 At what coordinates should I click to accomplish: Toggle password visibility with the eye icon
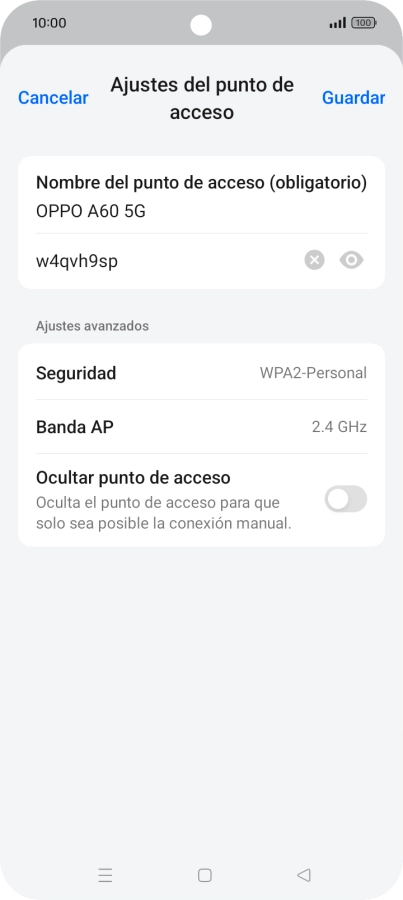351,261
